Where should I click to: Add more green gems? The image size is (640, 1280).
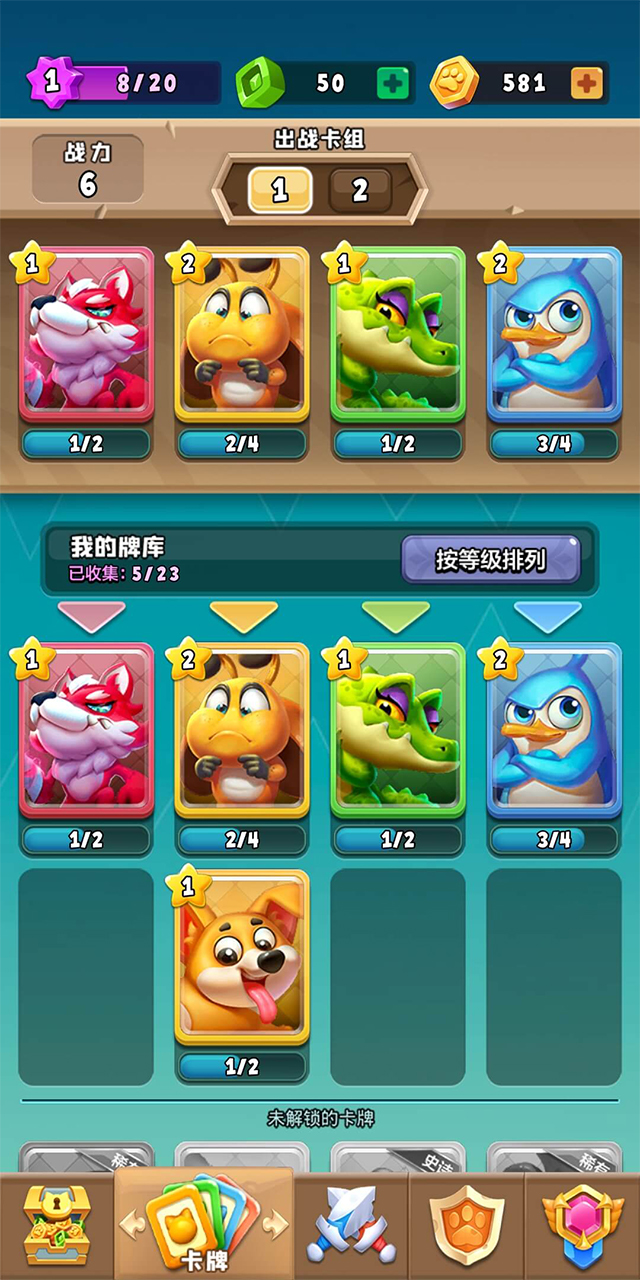pos(392,83)
